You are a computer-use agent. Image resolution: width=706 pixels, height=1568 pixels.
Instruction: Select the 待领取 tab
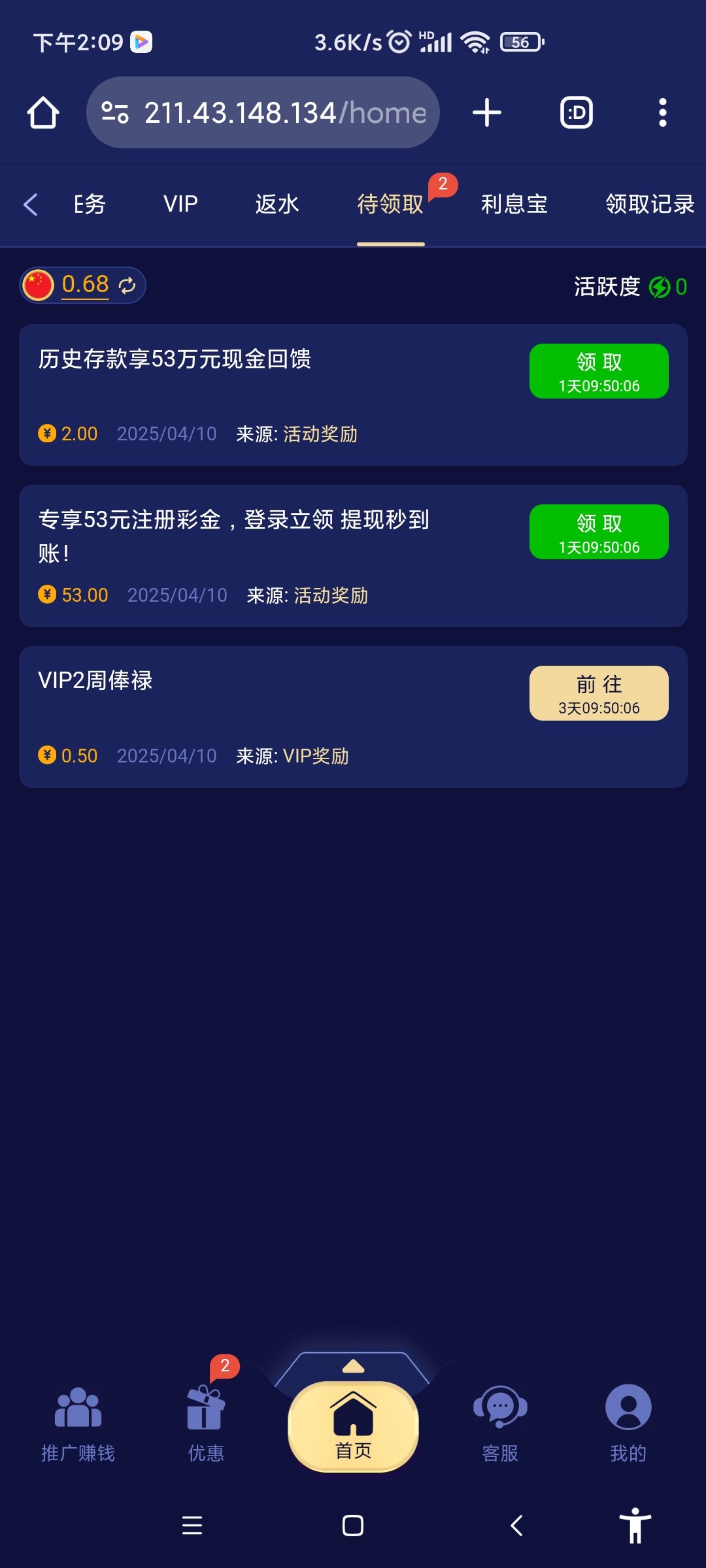coord(390,204)
